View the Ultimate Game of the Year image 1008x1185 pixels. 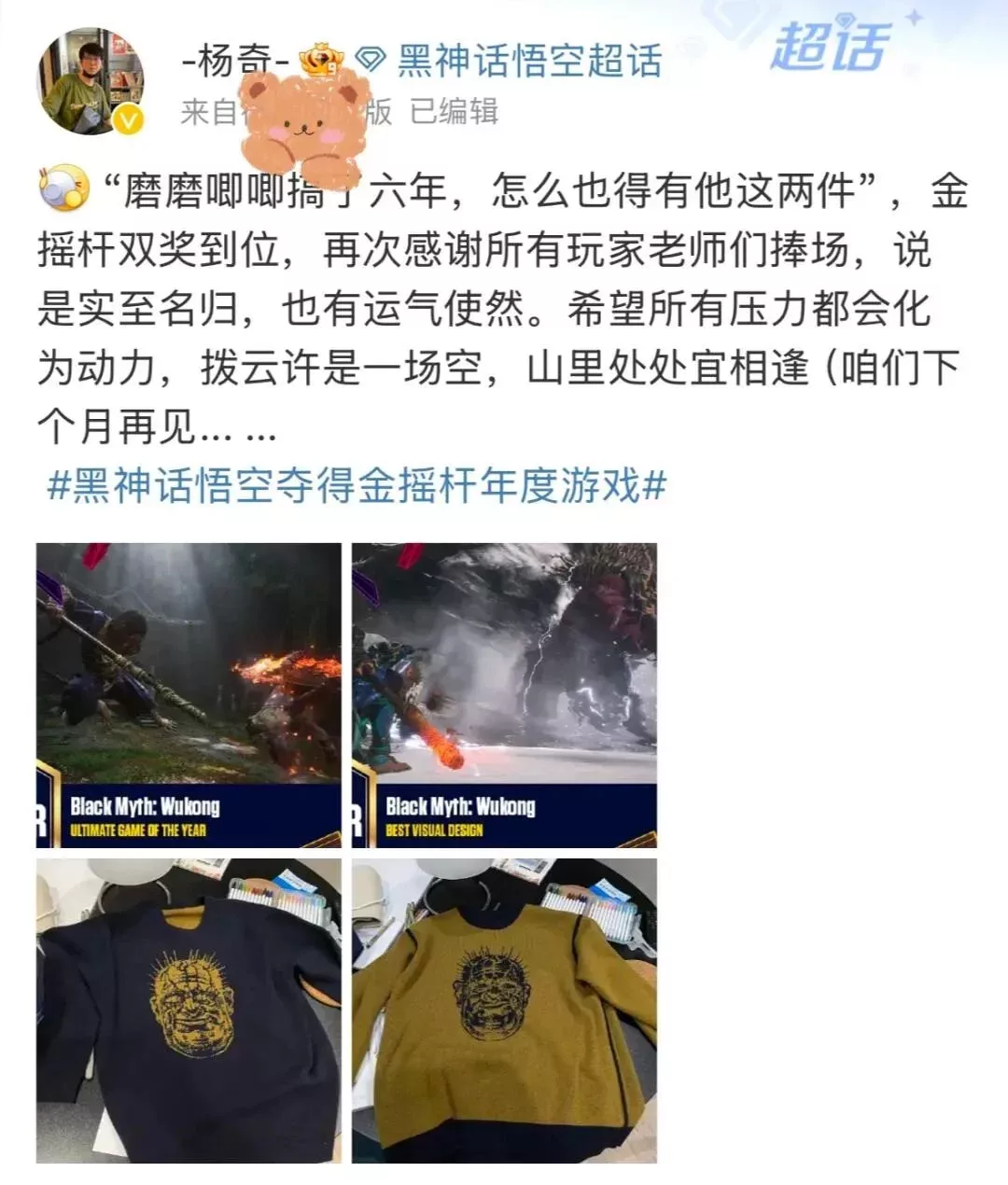coord(189,695)
